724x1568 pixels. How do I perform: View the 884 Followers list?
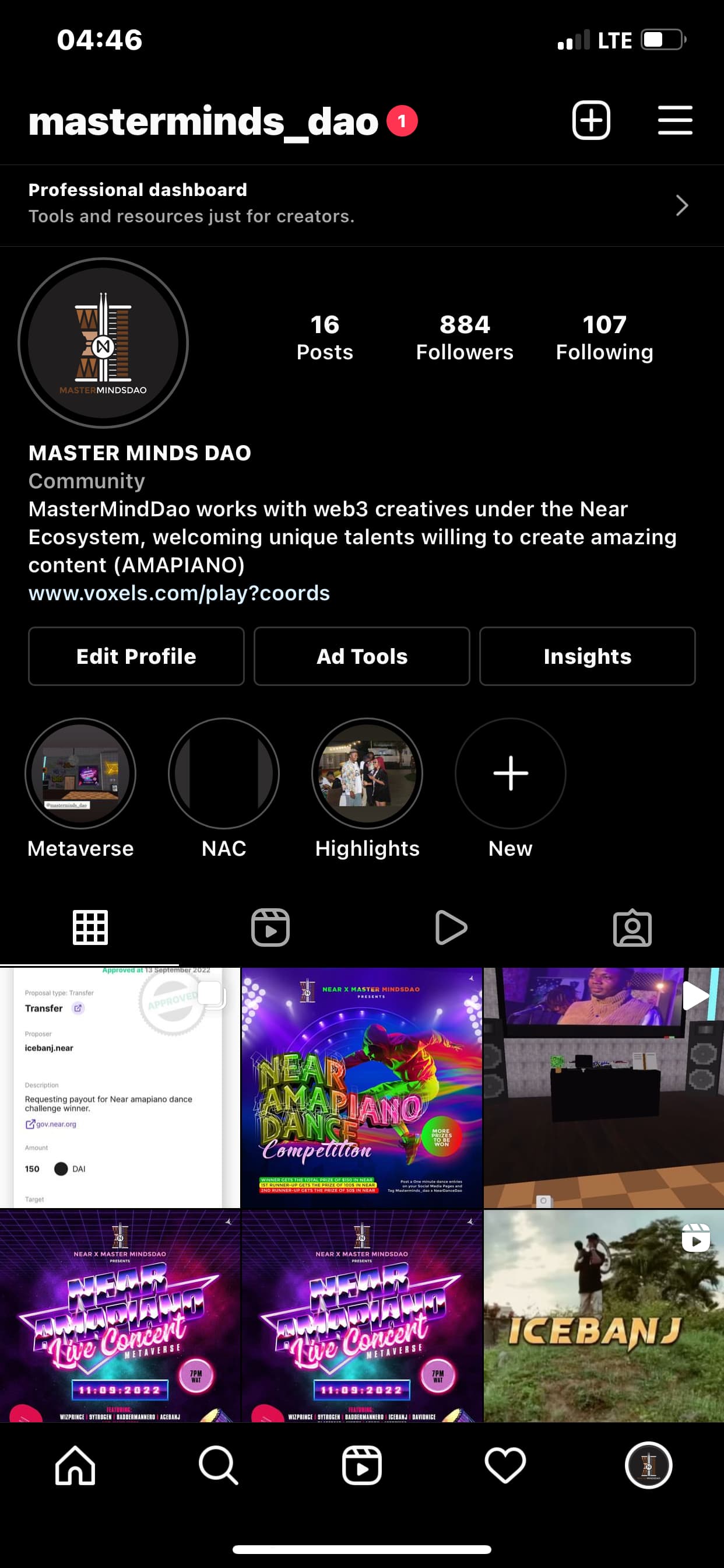464,337
